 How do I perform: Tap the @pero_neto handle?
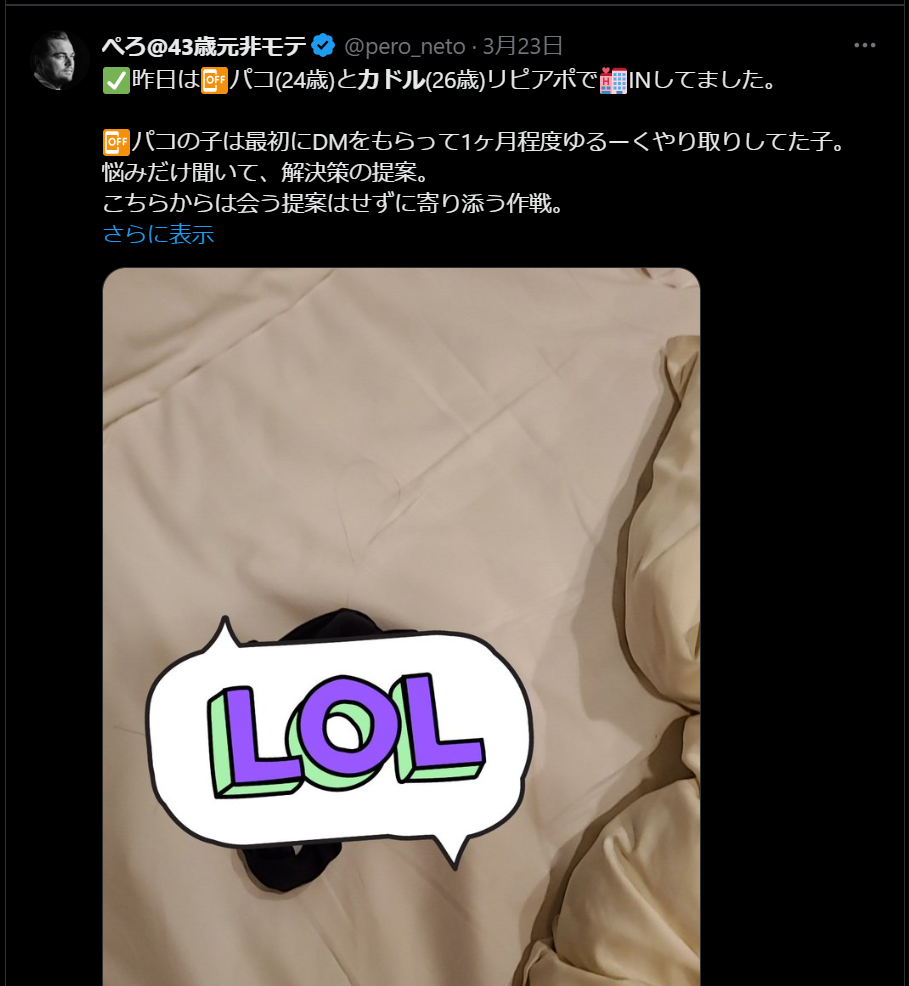click(404, 46)
